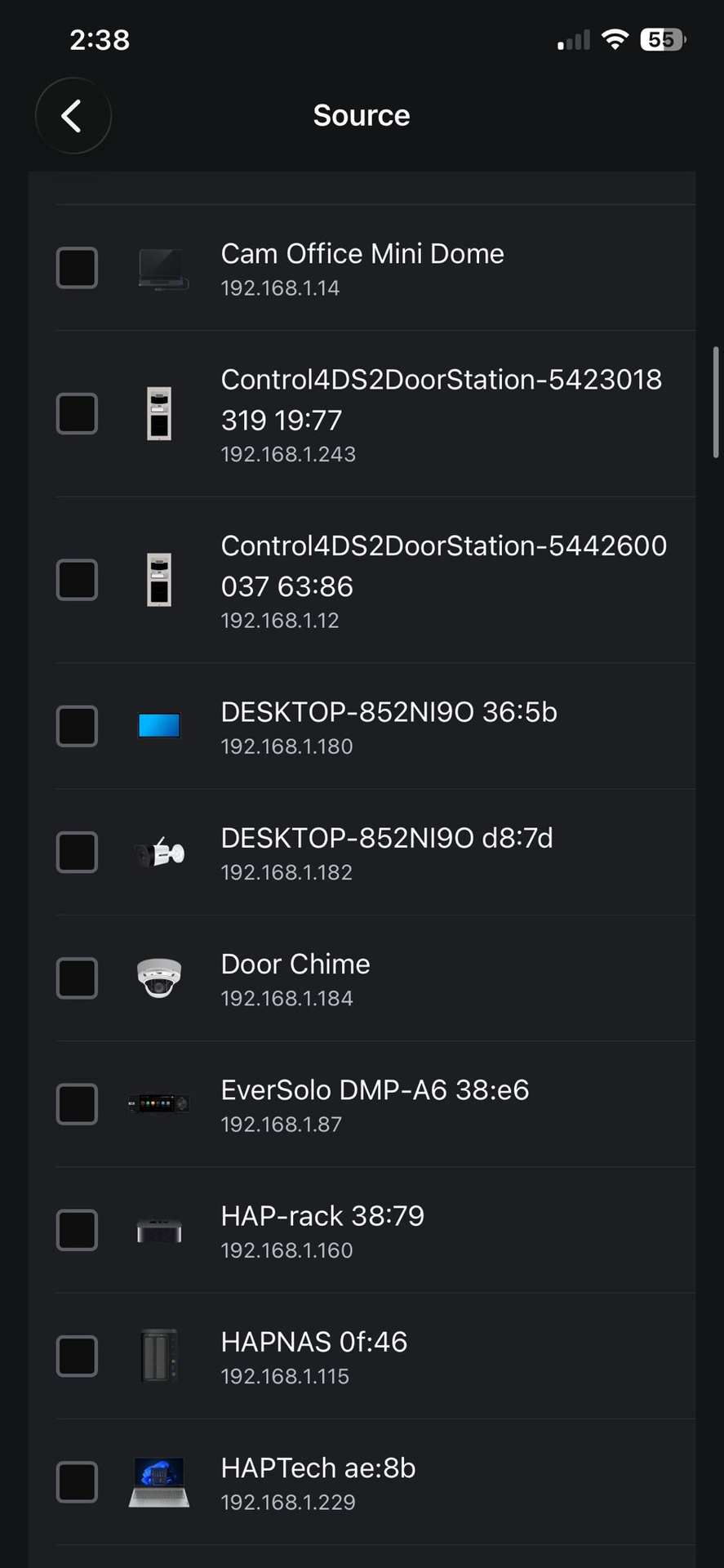Viewport: 724px width, 1568px height.
Task: Tick the checkbox for Control4DS2DoorStation 192.168.1.12
Action: tap(77, 580)
